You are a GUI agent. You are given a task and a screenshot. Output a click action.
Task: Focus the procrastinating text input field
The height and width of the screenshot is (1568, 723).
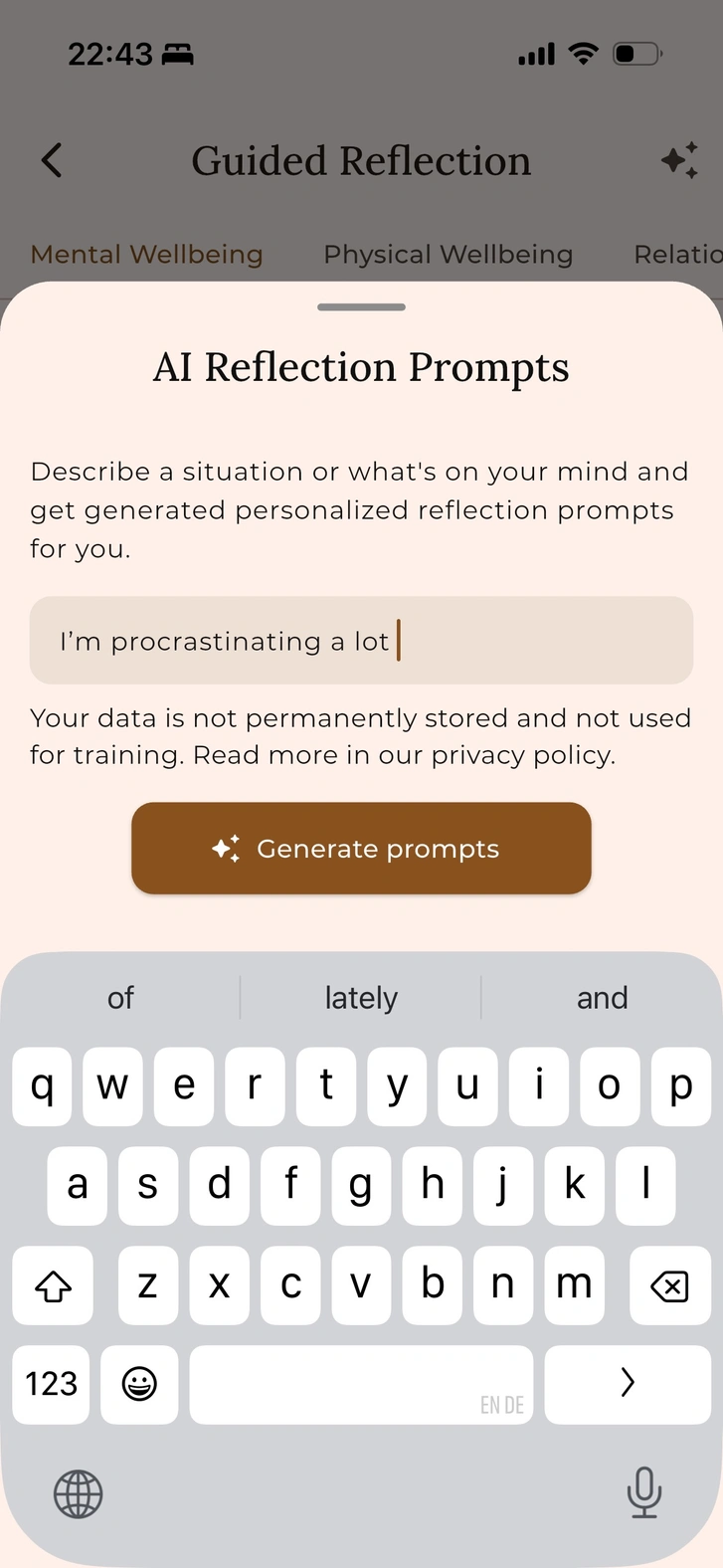tap(361, 641)
